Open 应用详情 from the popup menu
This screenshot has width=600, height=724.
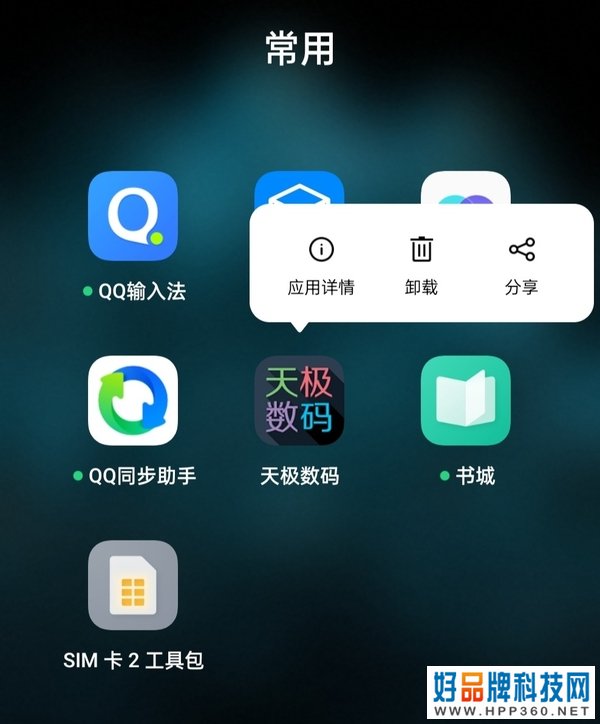coord(321,265)
